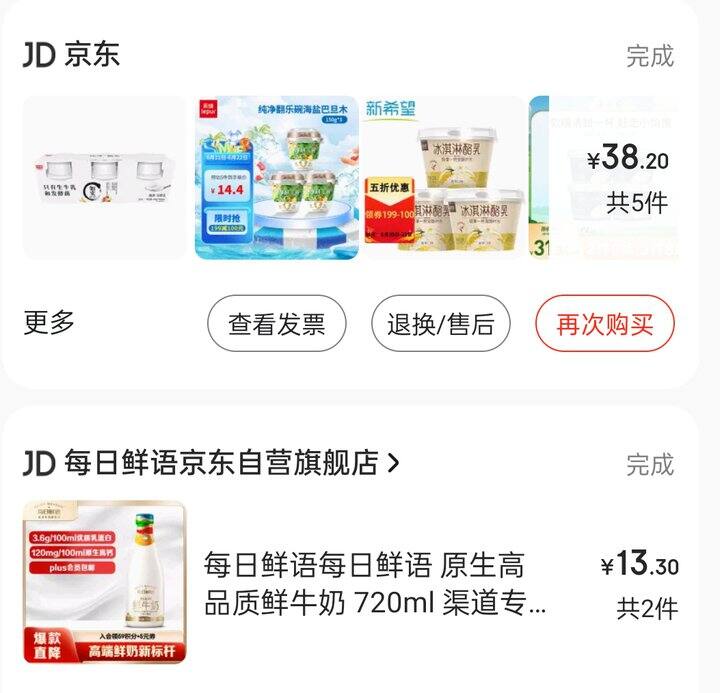Open 更多 options for the order
720x693 pixels.
(50, 323)
